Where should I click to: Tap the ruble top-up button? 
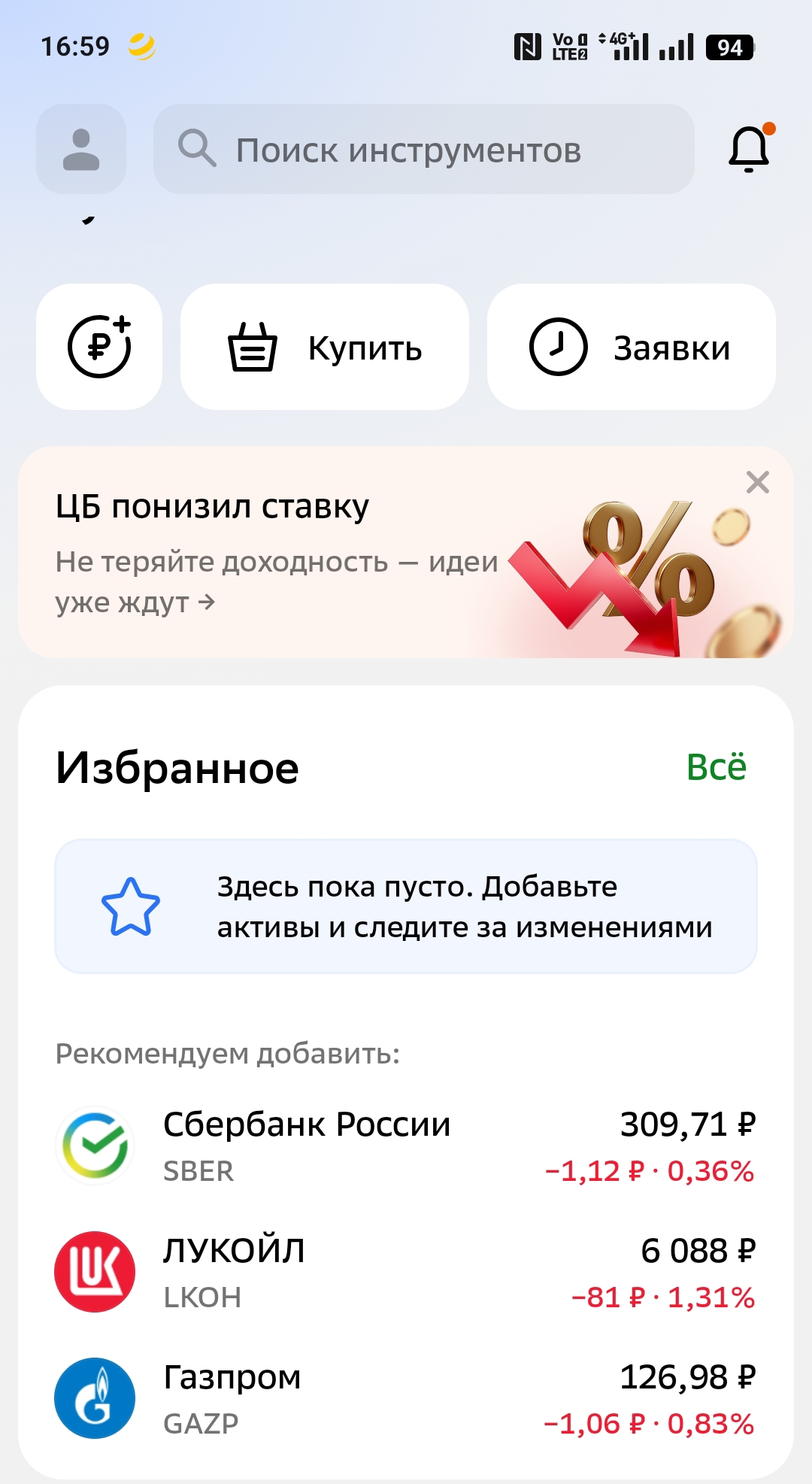coord(99,347)
